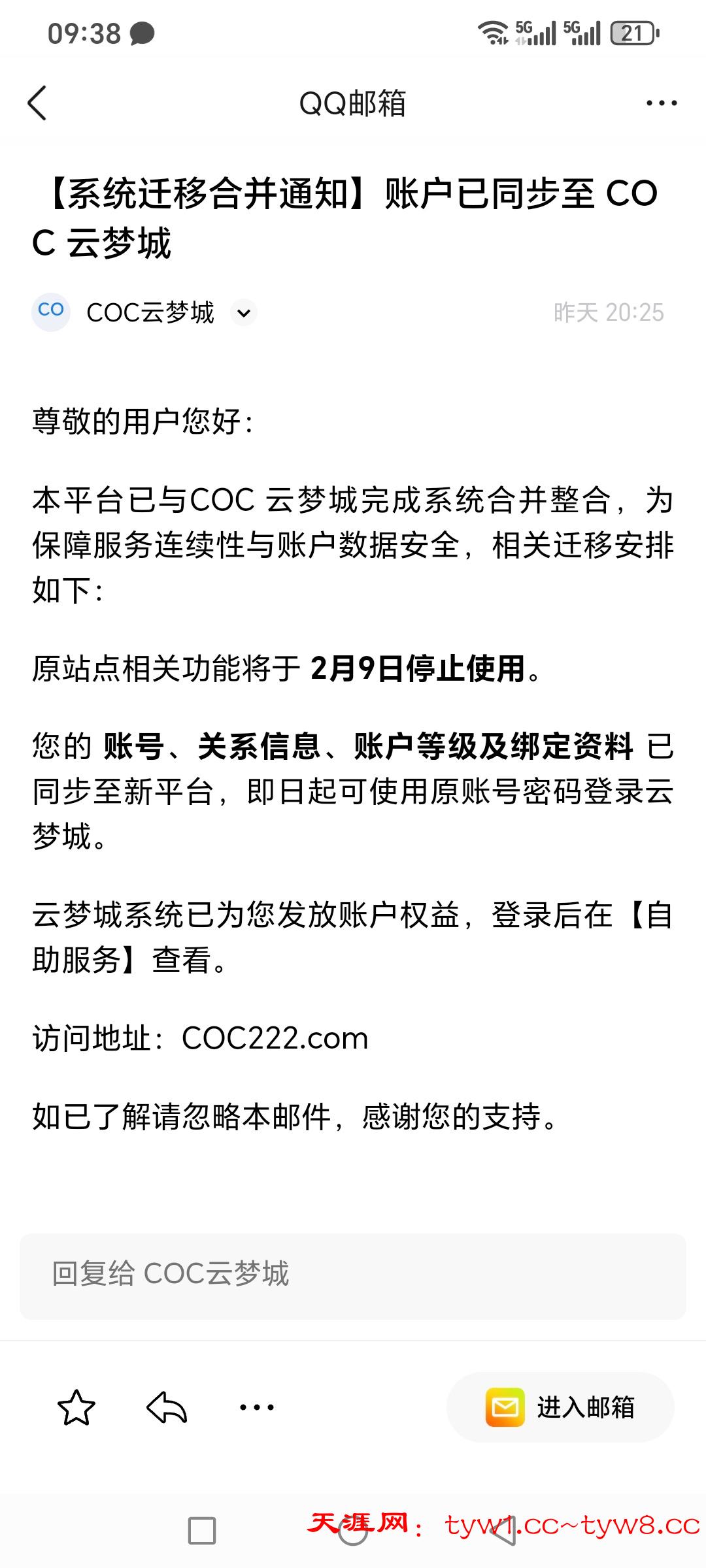
Task: Open the top-right three-dot menu
Action: pos(661,103)
